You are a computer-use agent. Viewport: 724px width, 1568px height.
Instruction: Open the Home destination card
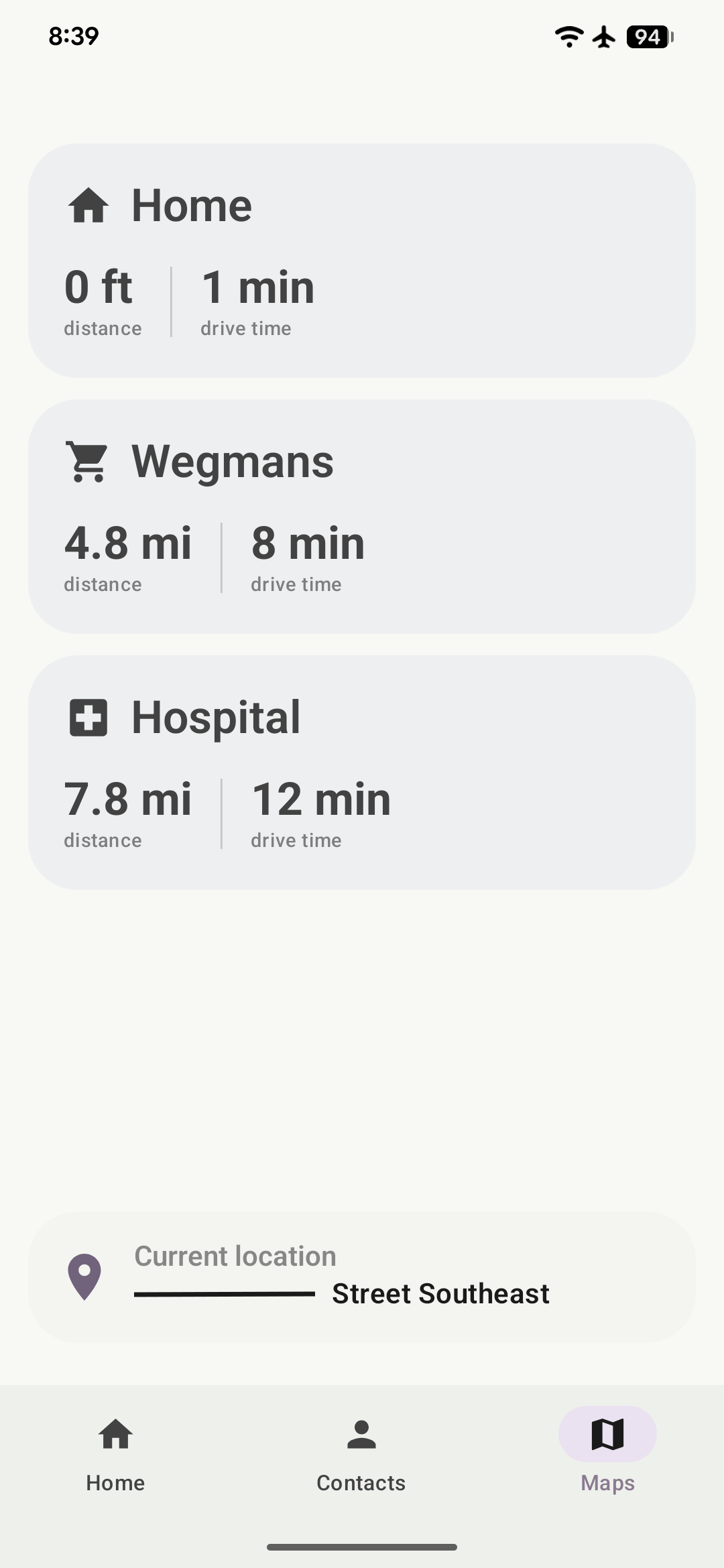coord(362,260)
